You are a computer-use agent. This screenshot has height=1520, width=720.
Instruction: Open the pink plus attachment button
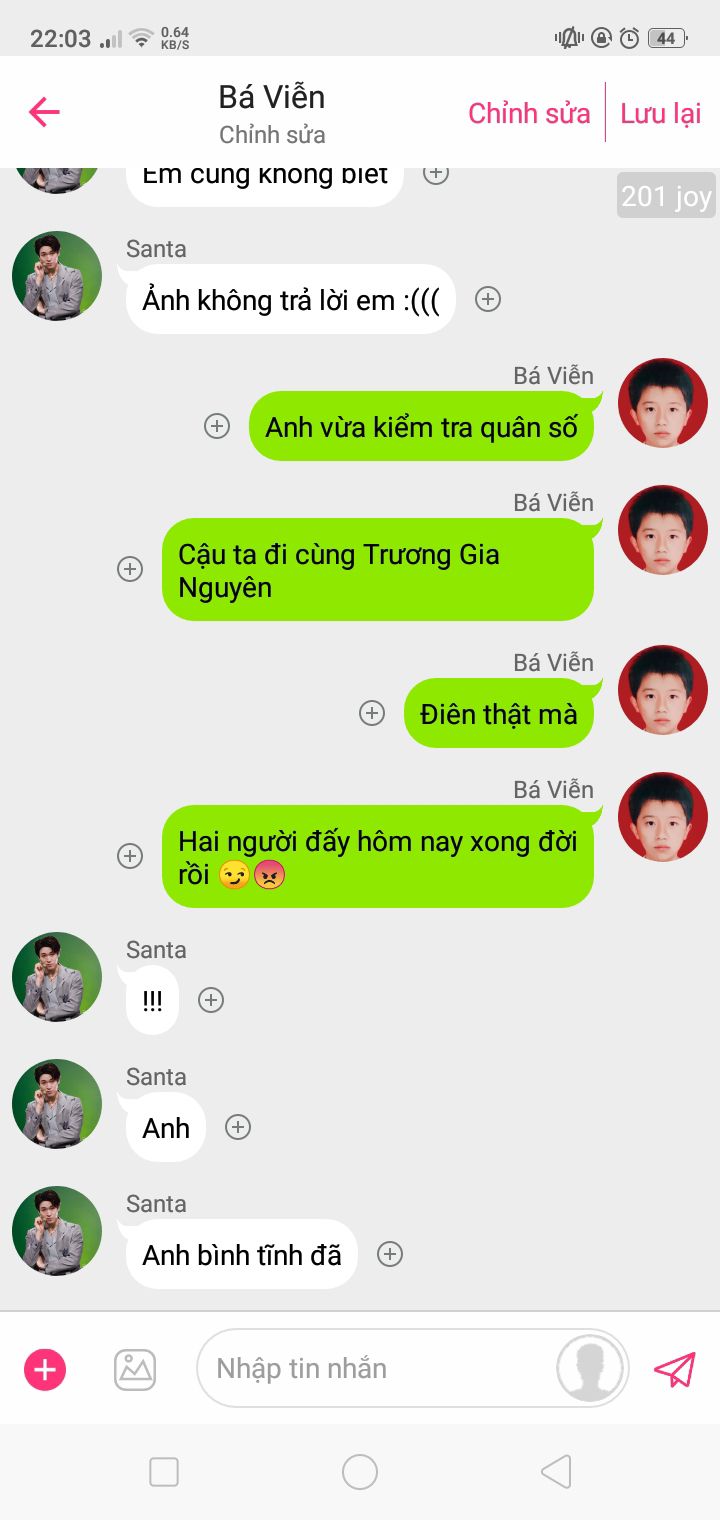point(45,1369)
